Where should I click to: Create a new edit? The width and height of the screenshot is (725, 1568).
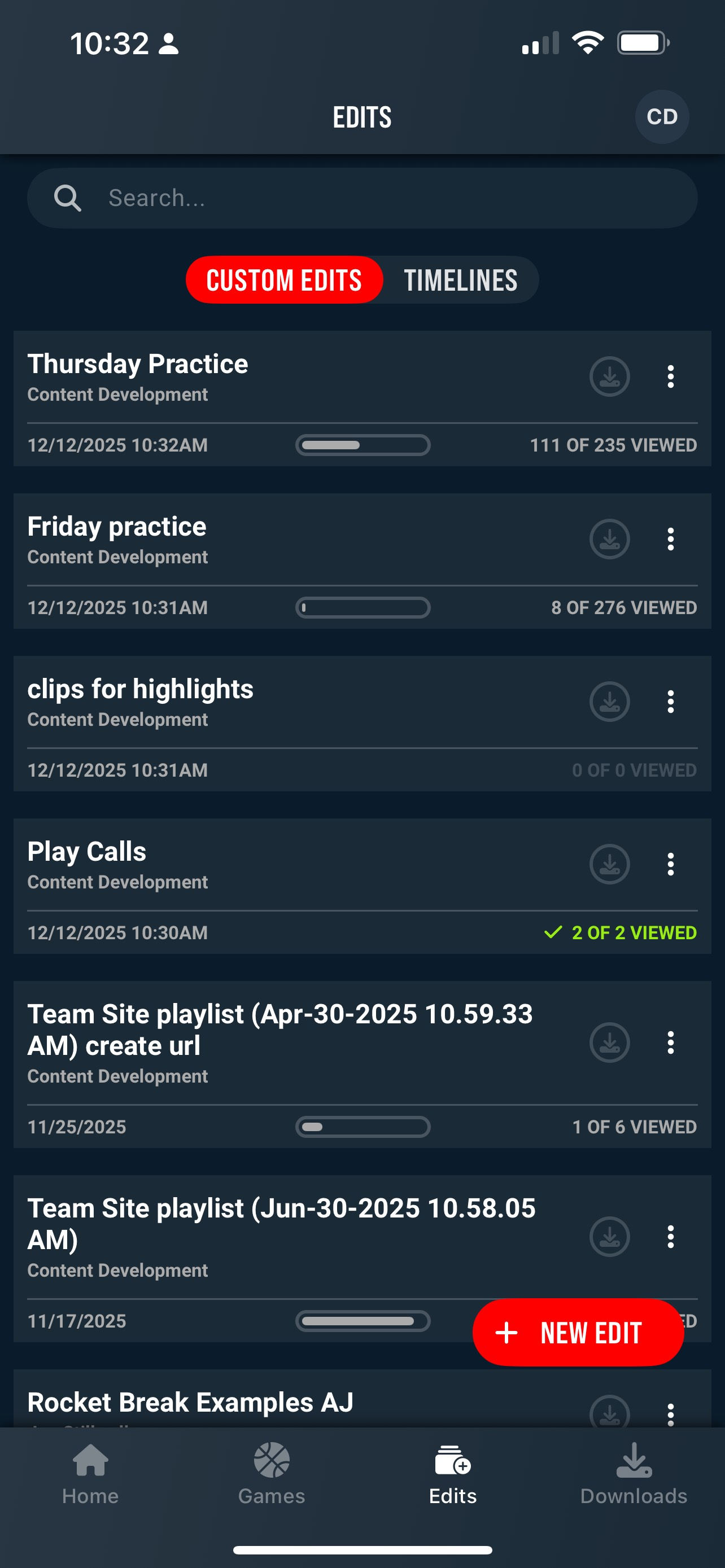click(578, 1333)
